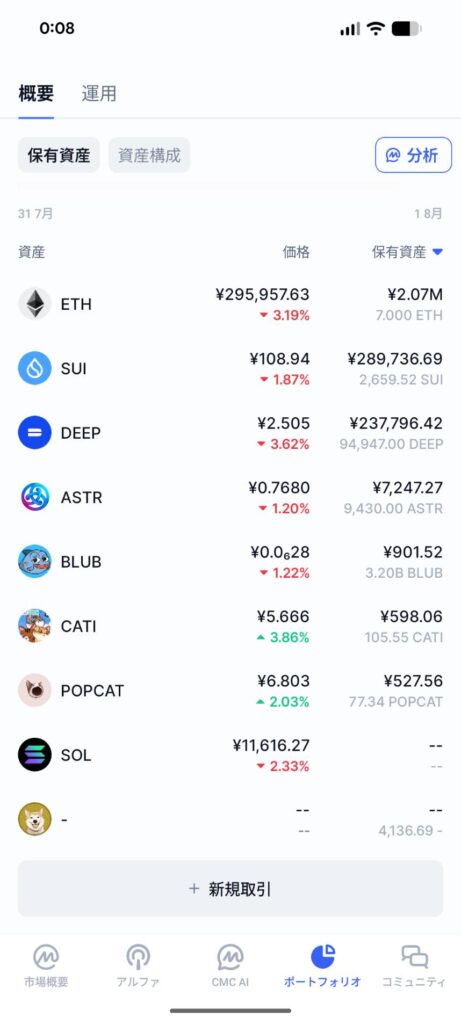
Task: Open the 分析 analysis button
Action: (x=413, y=155)
